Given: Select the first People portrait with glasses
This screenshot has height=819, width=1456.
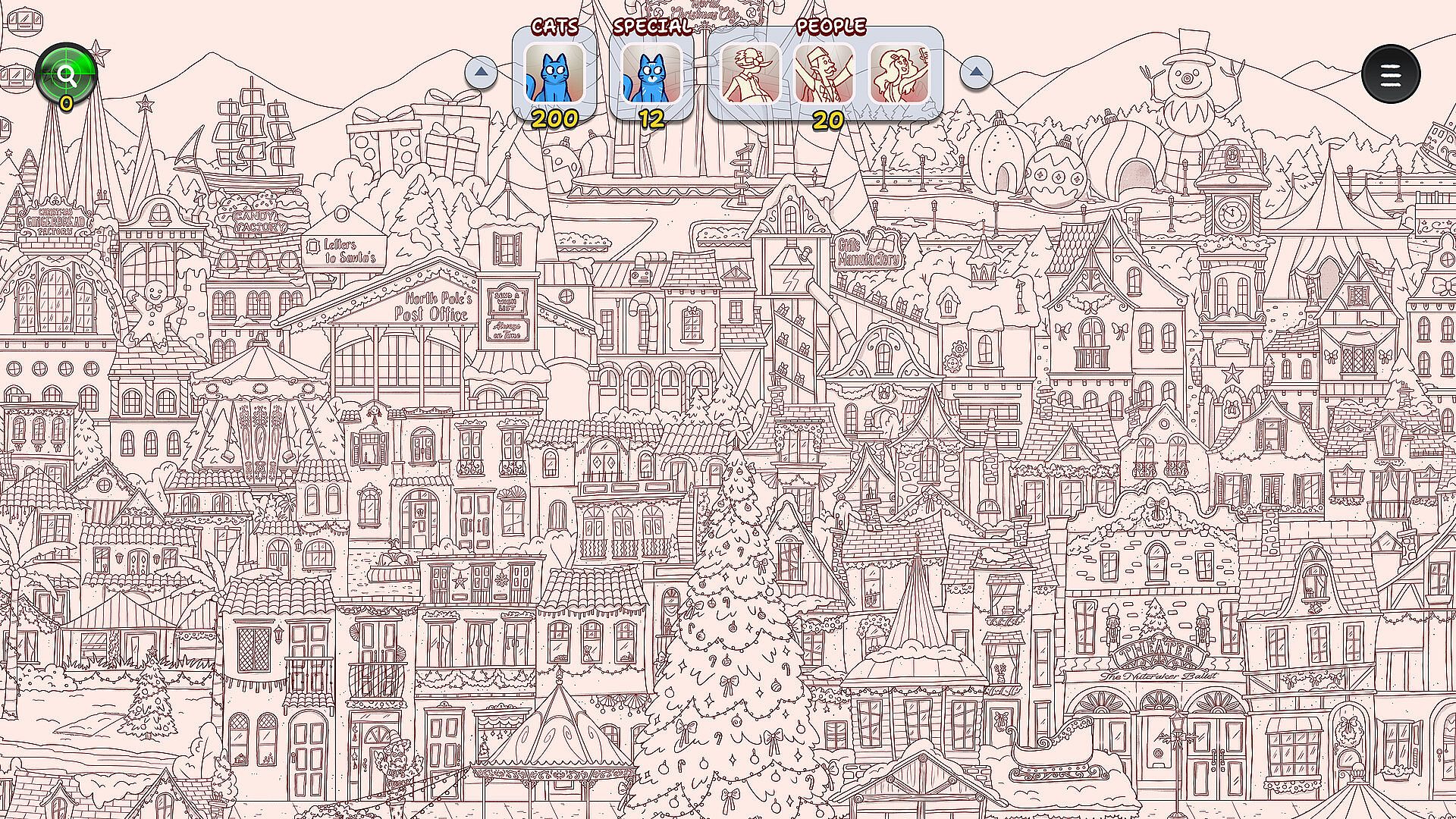Looking at the screenshot, I should [x=750, y=74].
